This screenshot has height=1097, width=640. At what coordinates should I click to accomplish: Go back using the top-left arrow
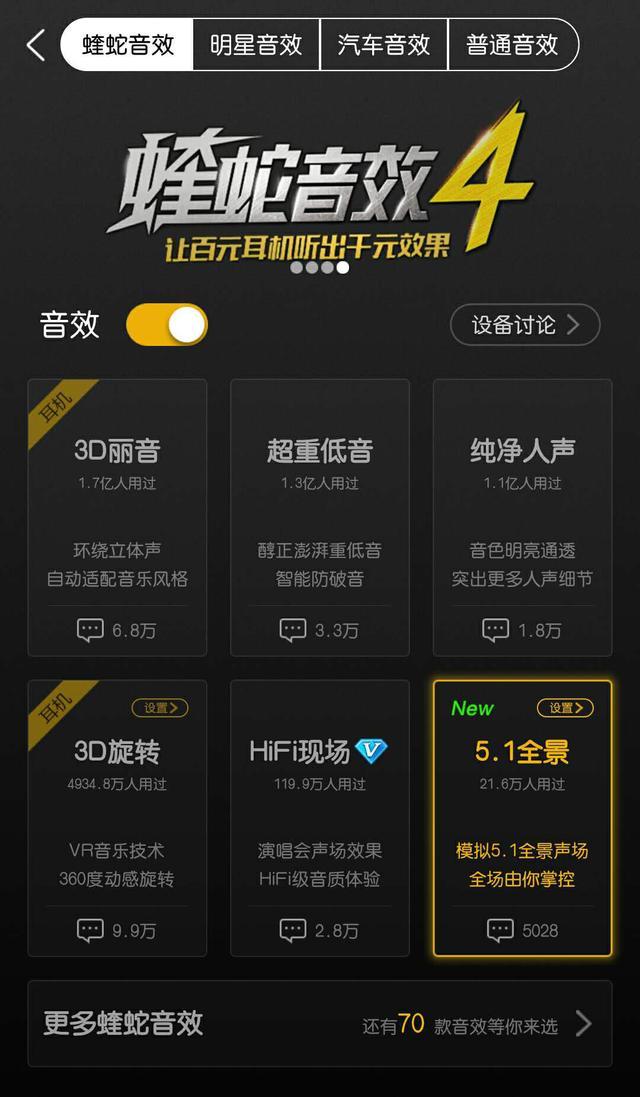point(35,45)
